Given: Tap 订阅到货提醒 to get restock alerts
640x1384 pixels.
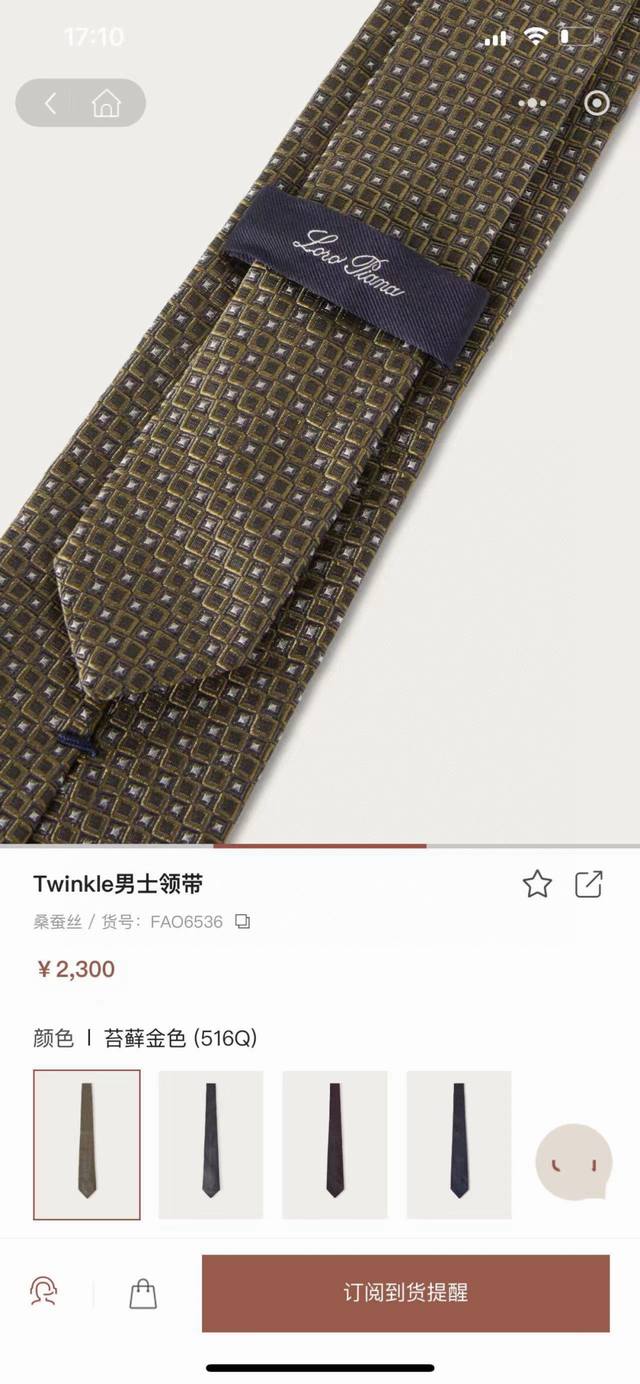Looking at the screenshot, I should (x=405, y=1293).
